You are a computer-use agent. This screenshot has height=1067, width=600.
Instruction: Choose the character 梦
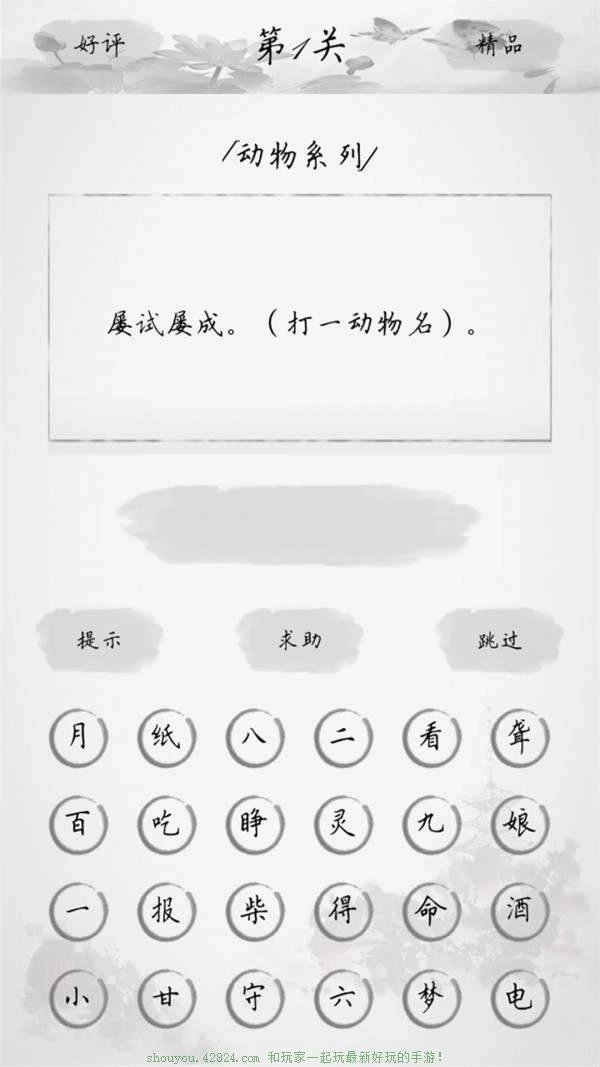[431, 997]
